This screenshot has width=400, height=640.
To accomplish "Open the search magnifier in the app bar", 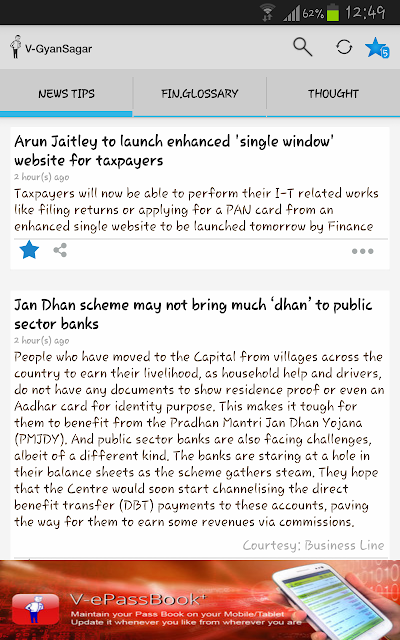I will (302, 47).
